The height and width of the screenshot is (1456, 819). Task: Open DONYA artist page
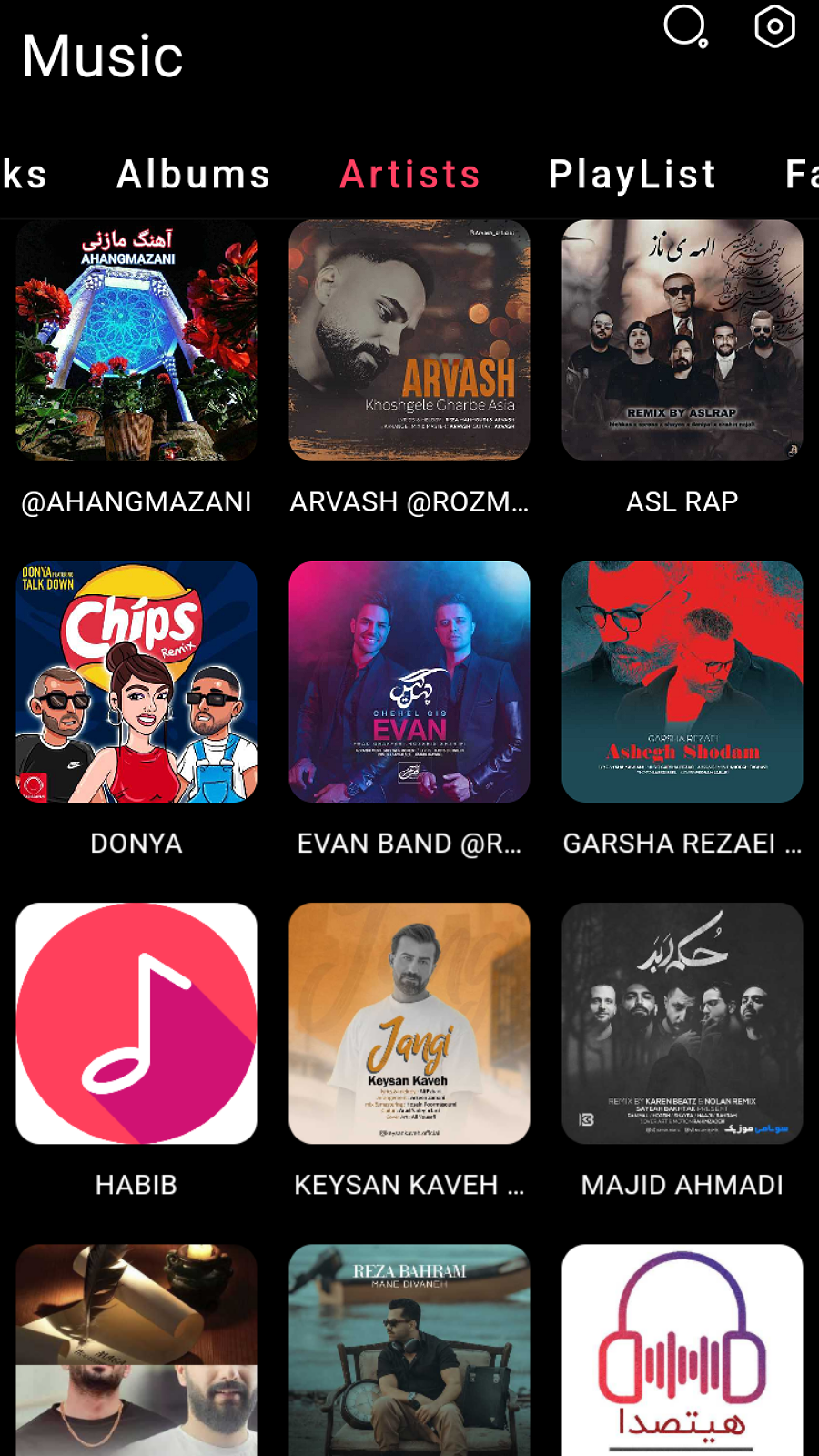[136, 682]
